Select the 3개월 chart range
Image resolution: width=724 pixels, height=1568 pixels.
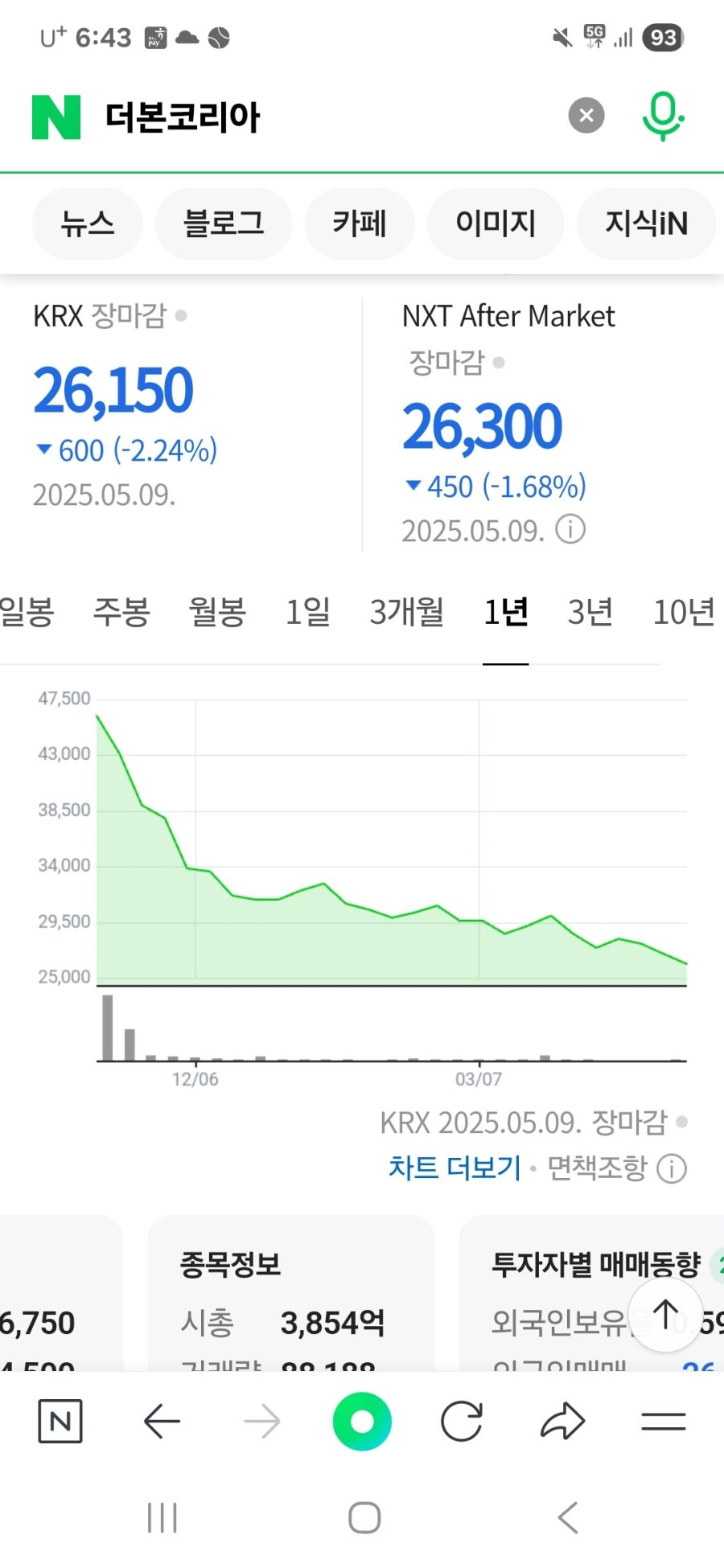pos(407,613)
